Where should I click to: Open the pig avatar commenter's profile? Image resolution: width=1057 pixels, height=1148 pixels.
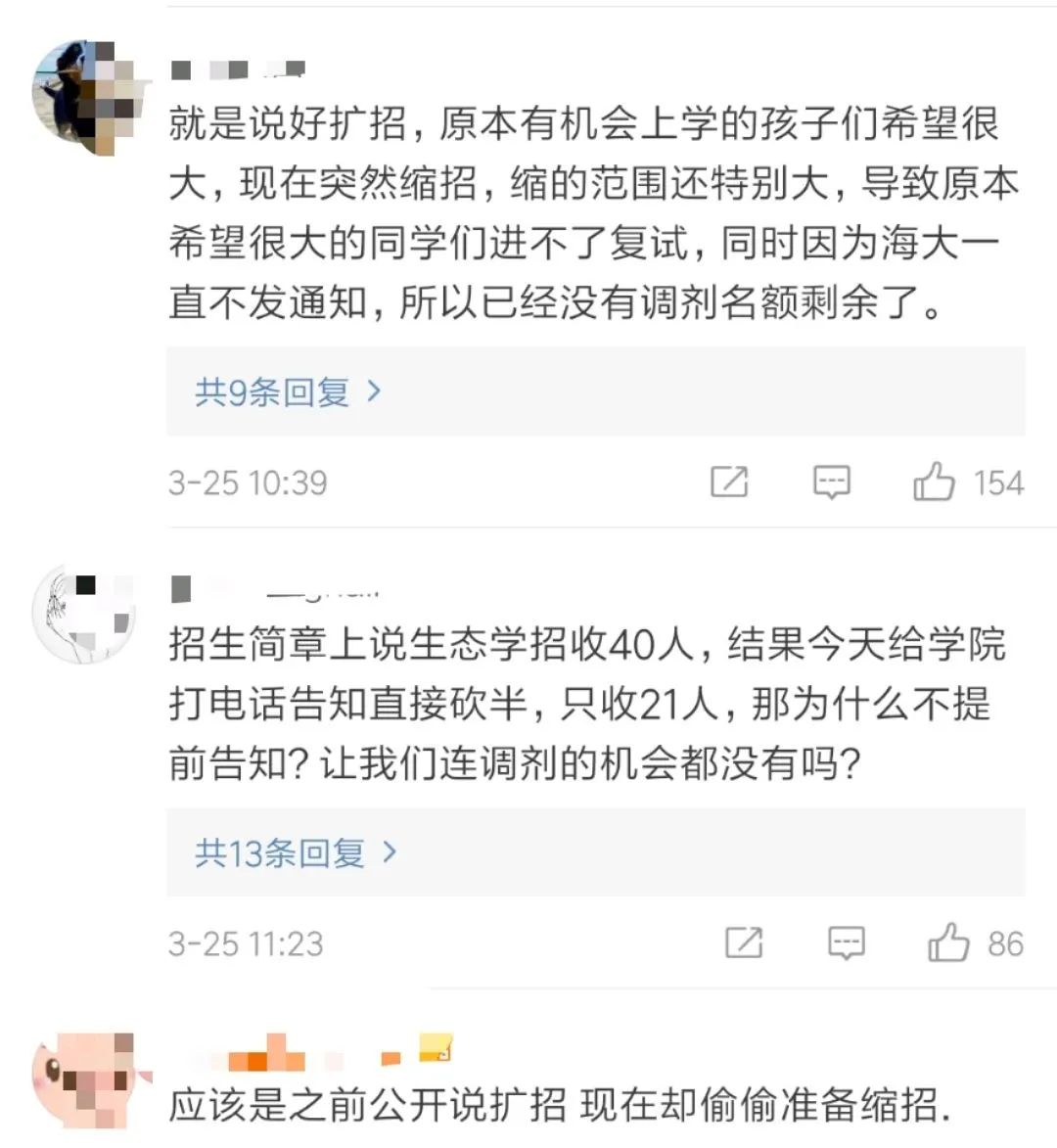[x=85, y=1079]
